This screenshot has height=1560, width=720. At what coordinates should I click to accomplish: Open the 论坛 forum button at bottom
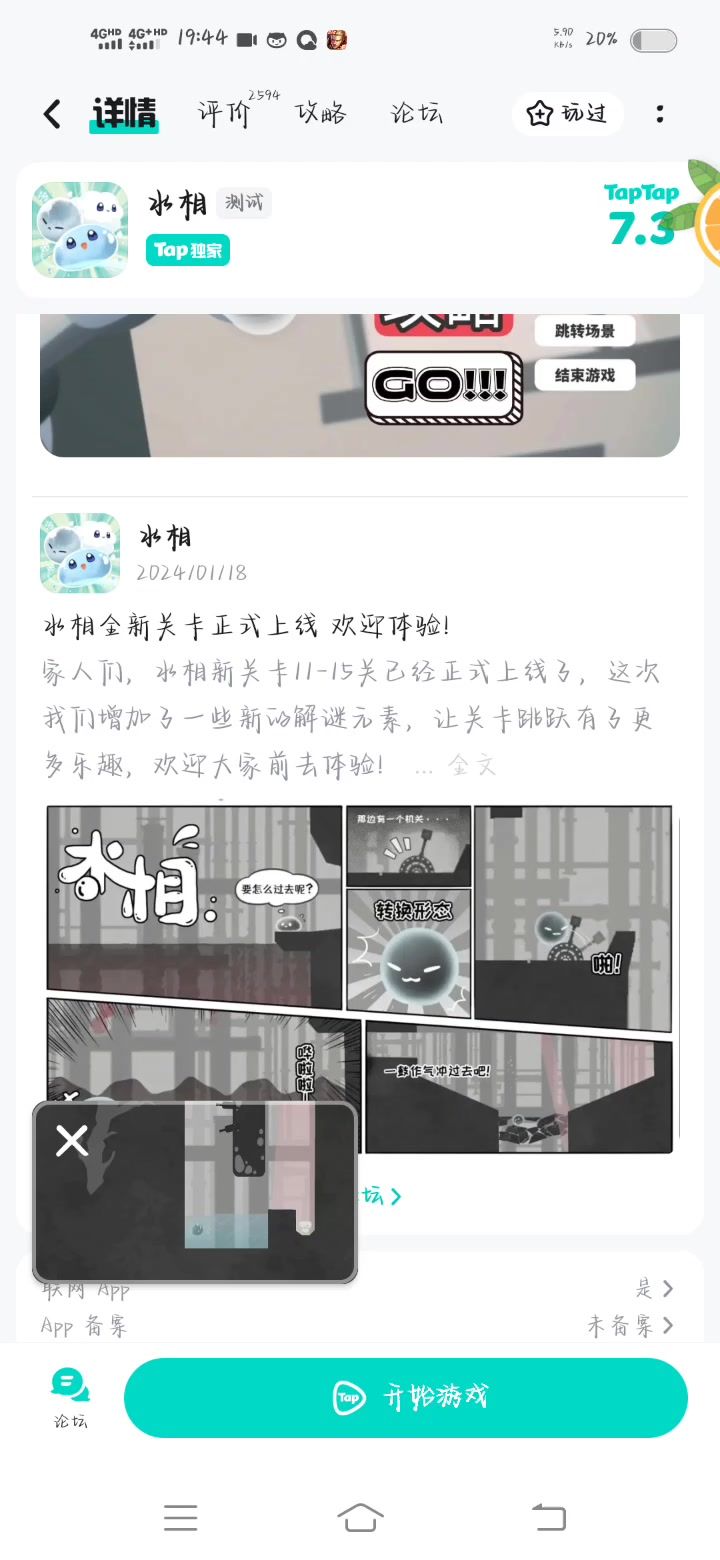(70, 1397)
